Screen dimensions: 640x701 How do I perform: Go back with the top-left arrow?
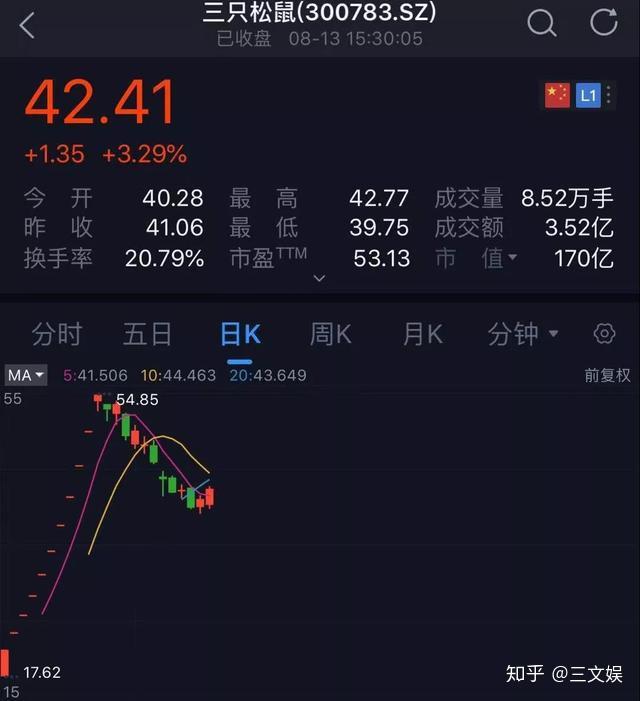[x=27, y=25]
